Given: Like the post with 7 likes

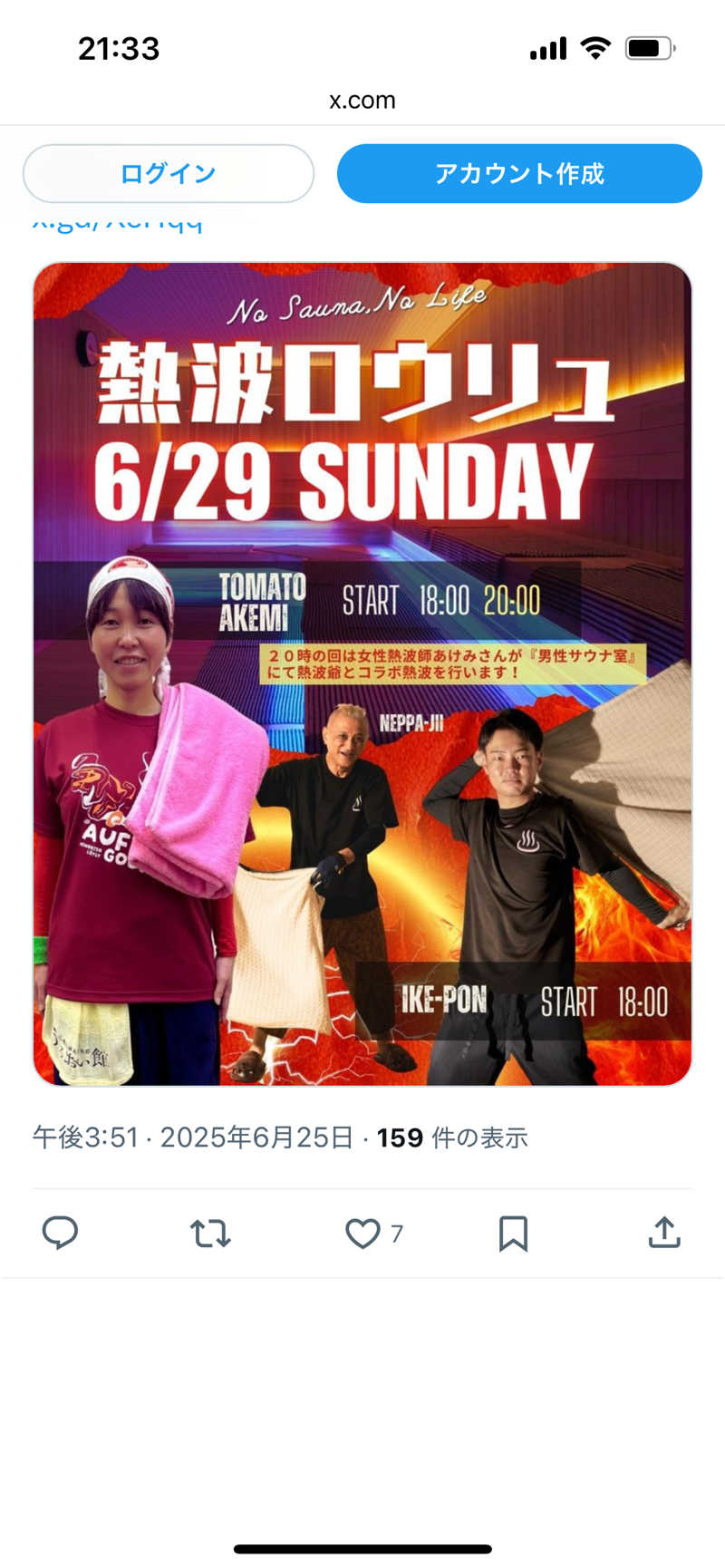Looking at the screenshot, I should [x=363, y=1233].
